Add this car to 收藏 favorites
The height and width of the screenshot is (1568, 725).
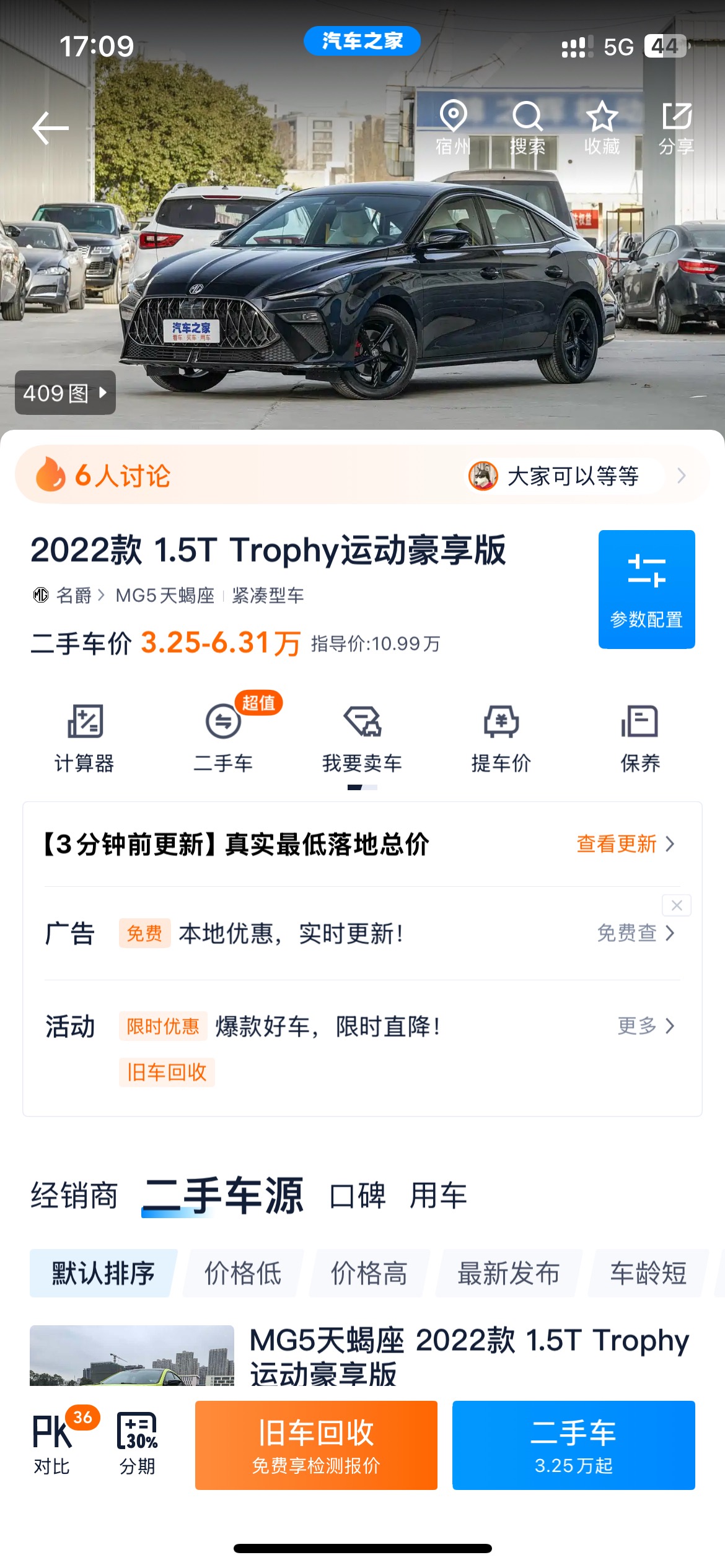point(602,128)
